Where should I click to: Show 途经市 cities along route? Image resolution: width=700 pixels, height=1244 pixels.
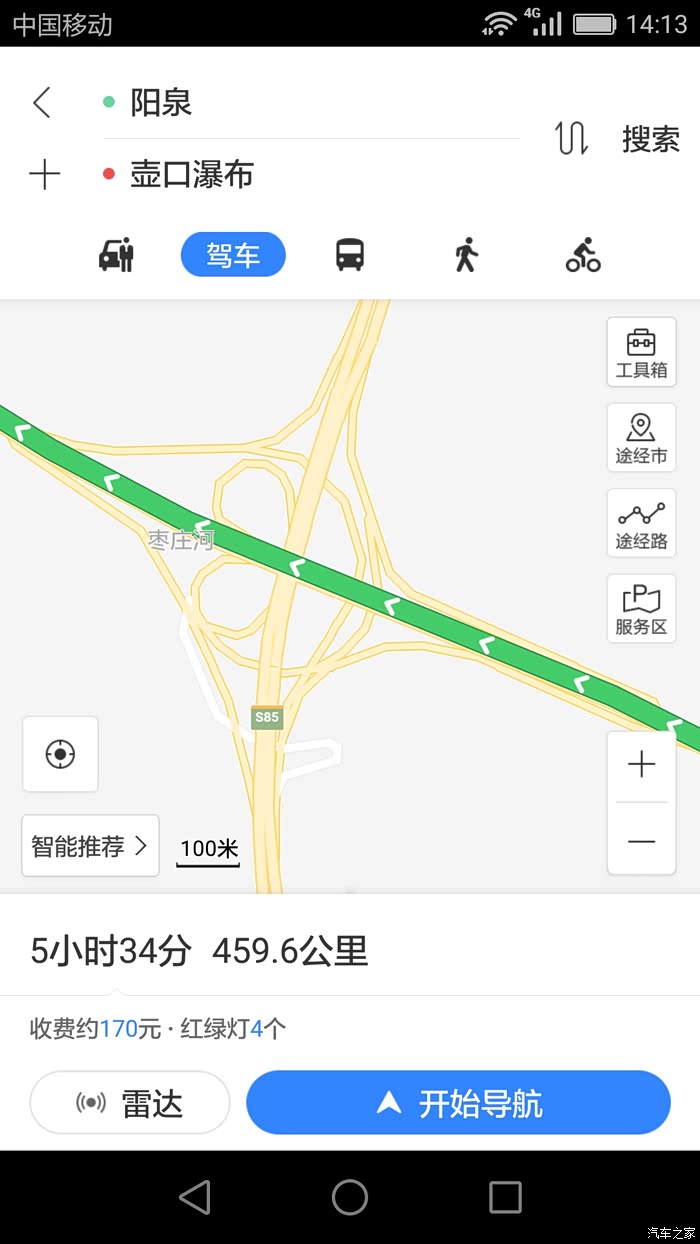click(642, 438)
